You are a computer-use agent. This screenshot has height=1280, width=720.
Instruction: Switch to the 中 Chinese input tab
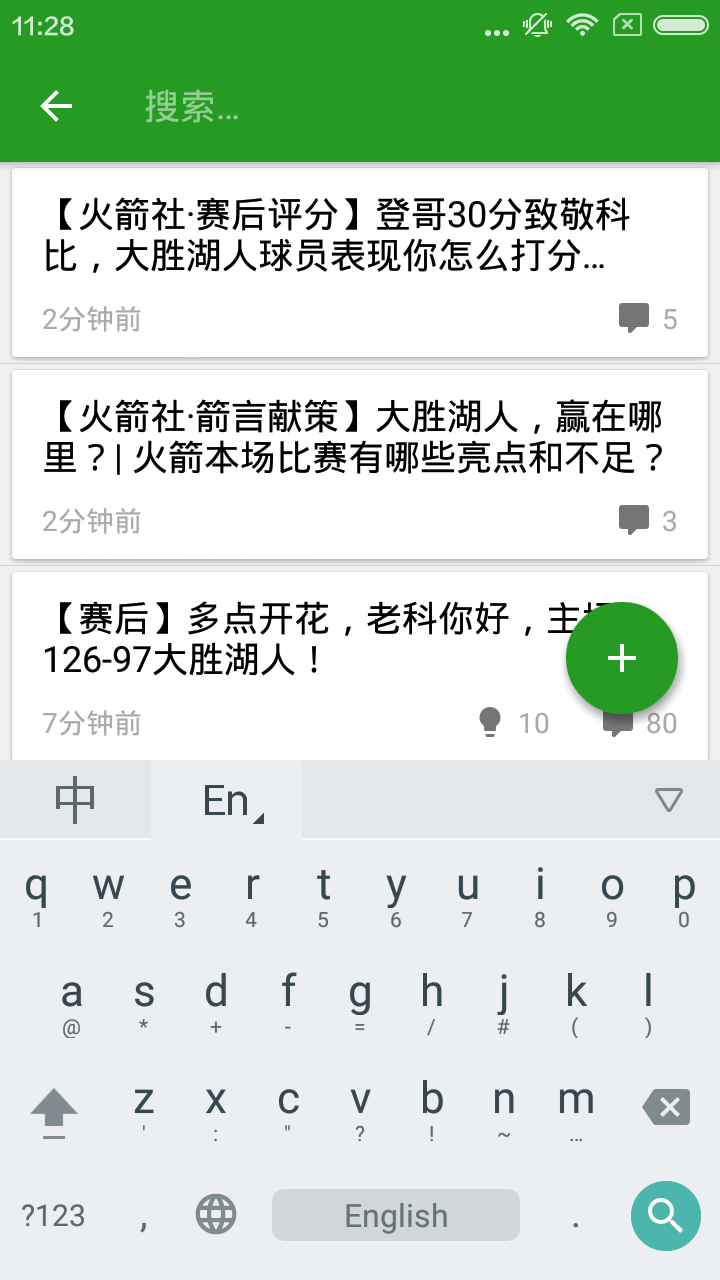[x=75, y=798]
